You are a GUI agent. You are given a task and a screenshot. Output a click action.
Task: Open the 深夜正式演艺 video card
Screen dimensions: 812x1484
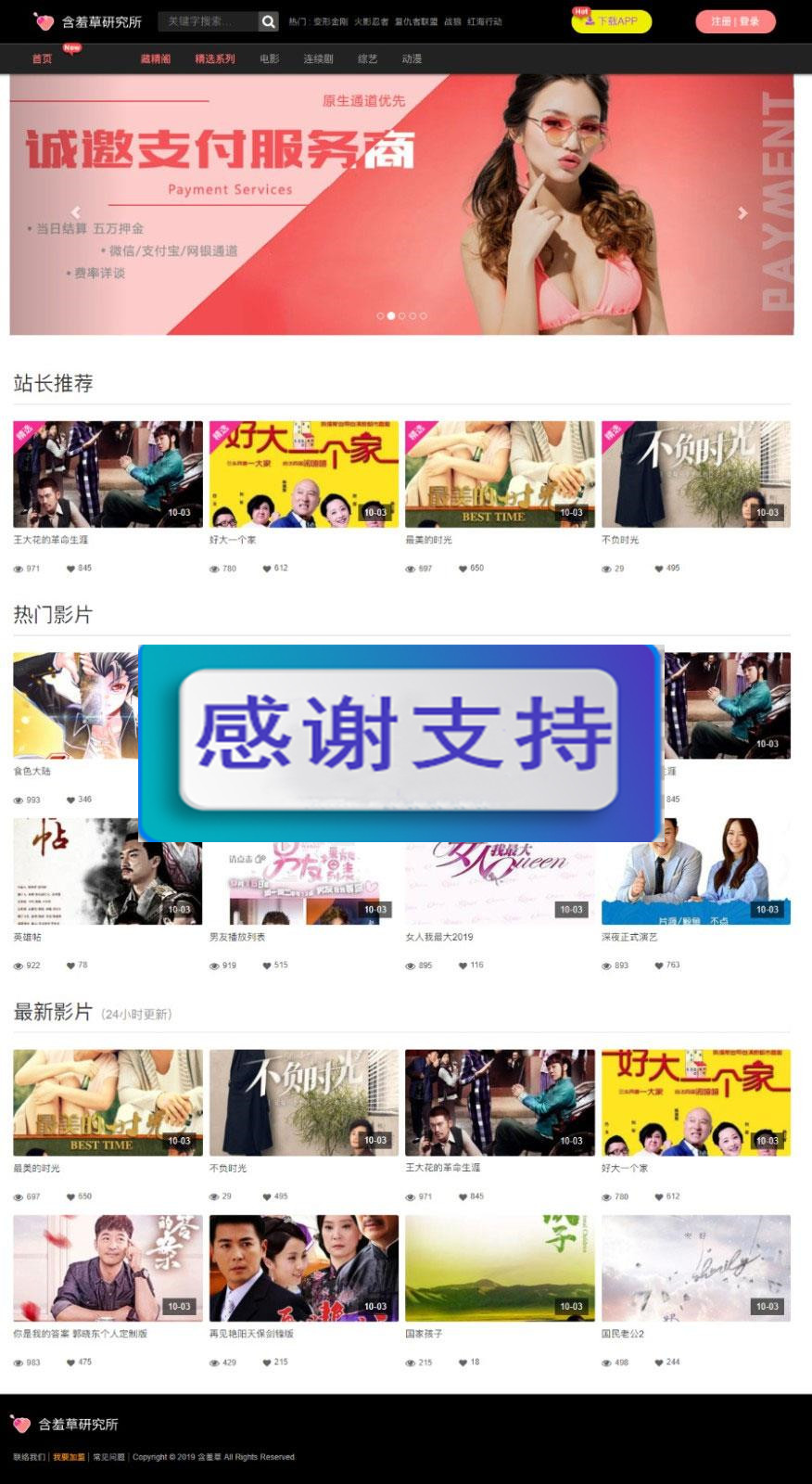(695, 871)
